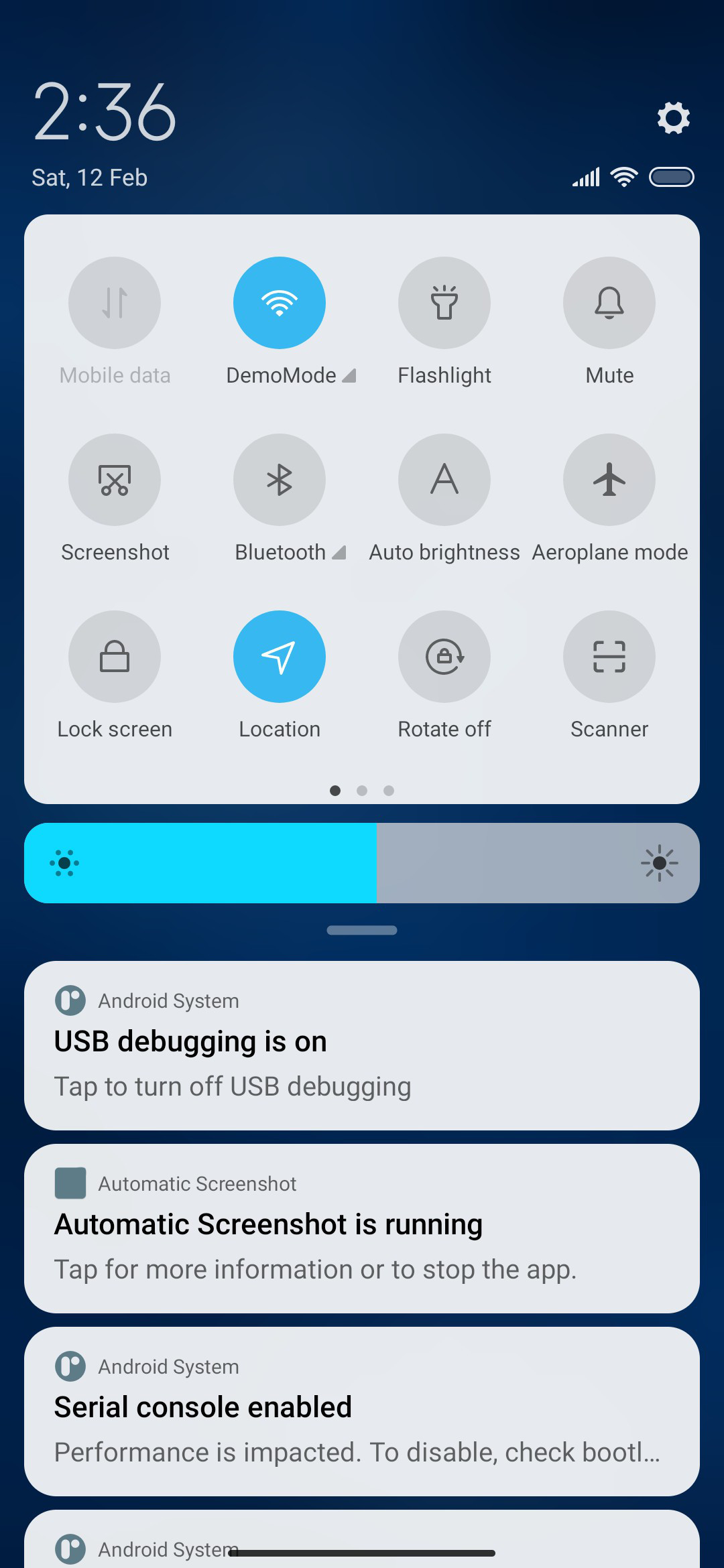Turn on Bluetooth

(x=280, y=480)
